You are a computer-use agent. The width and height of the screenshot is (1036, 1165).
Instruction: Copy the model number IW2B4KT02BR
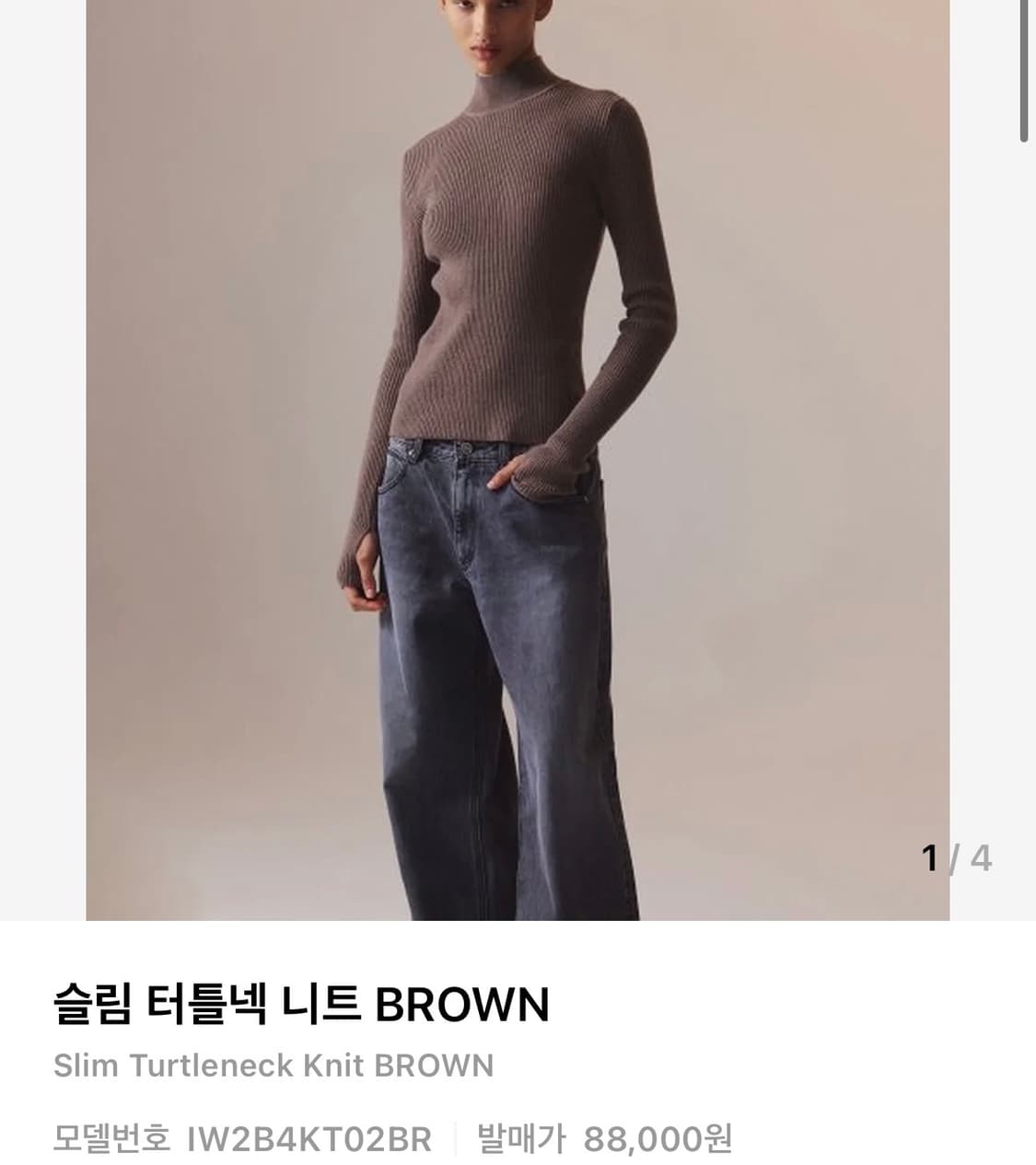tap(310, 1139)
